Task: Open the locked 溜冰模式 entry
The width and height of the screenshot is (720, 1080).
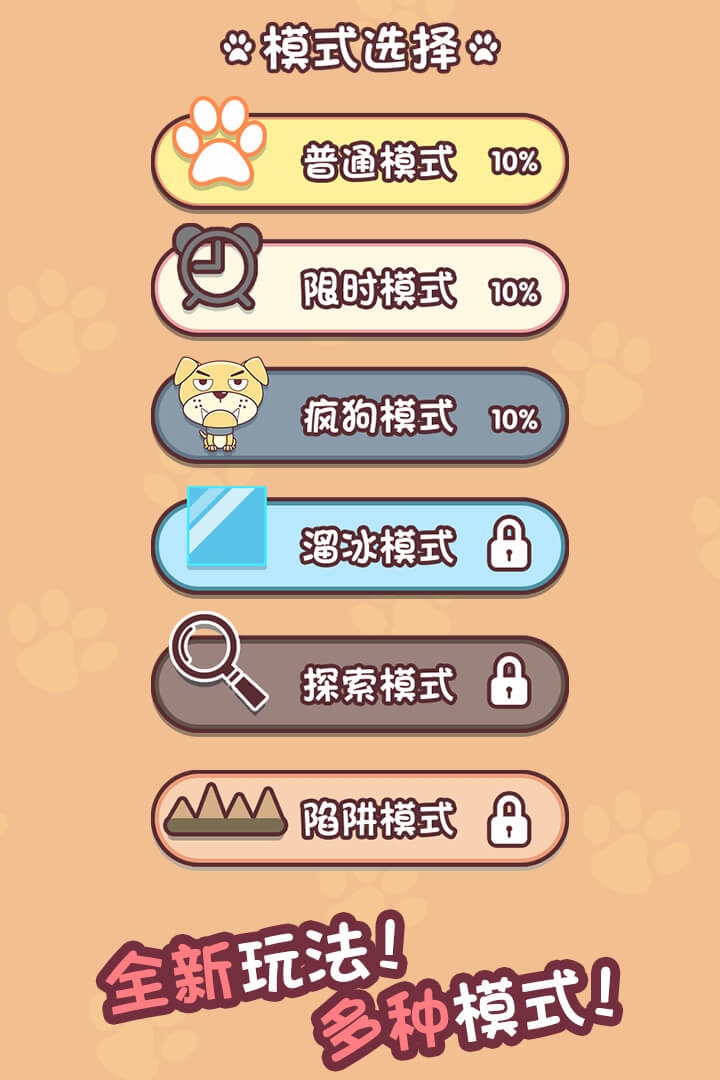Action: tap(380, 545)
